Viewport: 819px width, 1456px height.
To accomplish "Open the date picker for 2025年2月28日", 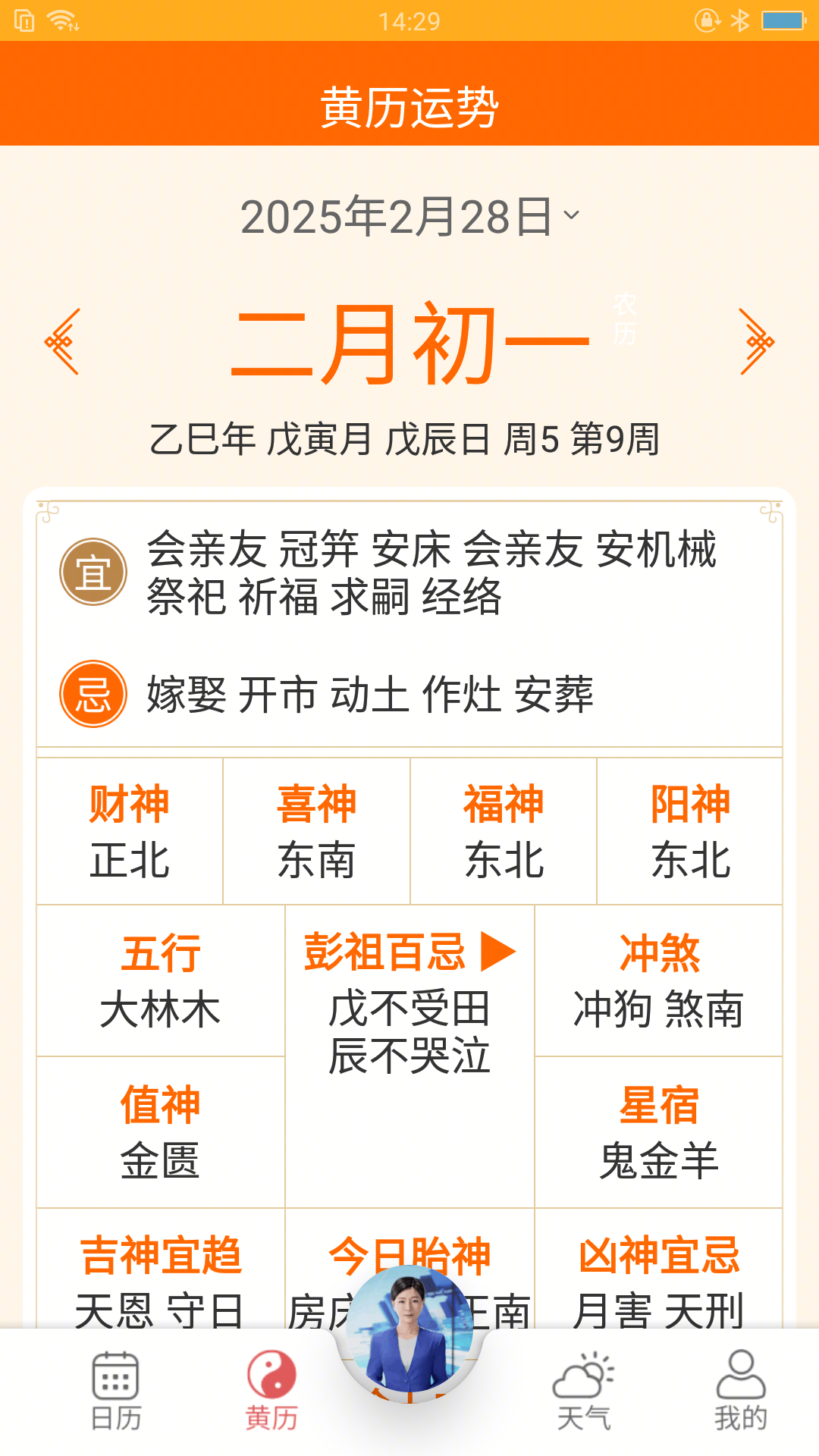I will [409, 217].
